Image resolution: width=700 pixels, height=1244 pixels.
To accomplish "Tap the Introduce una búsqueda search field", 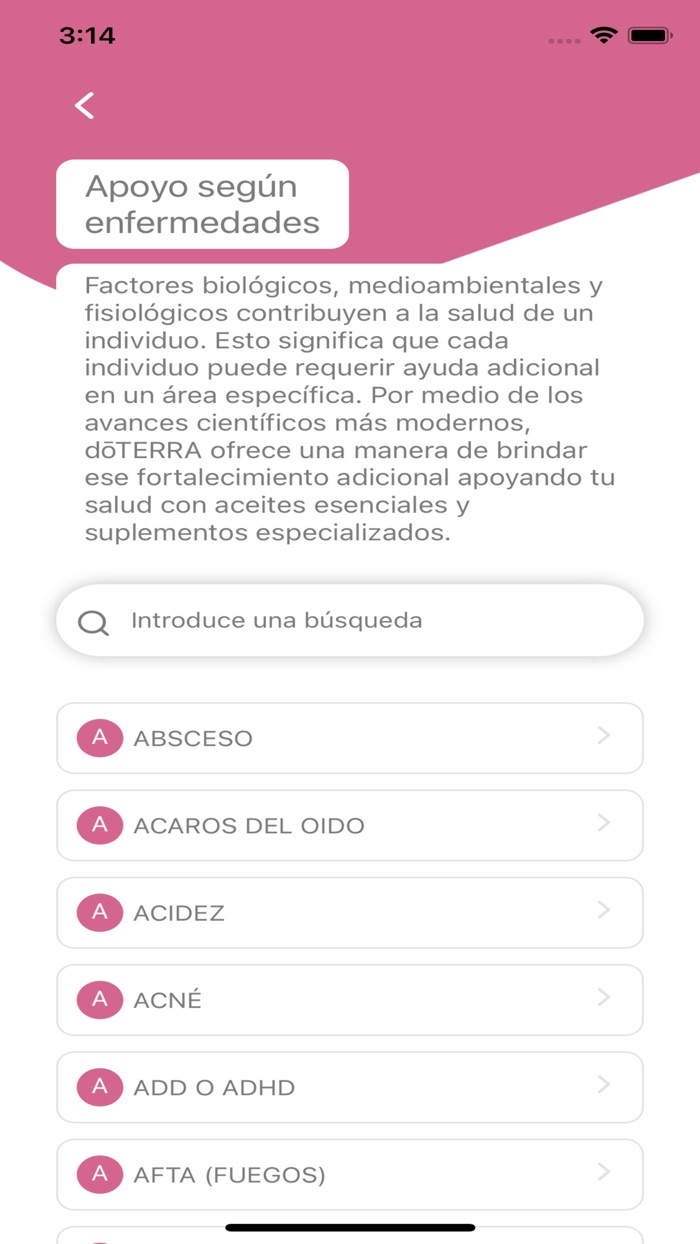I will pyautogui.click(x=350, y=620).
